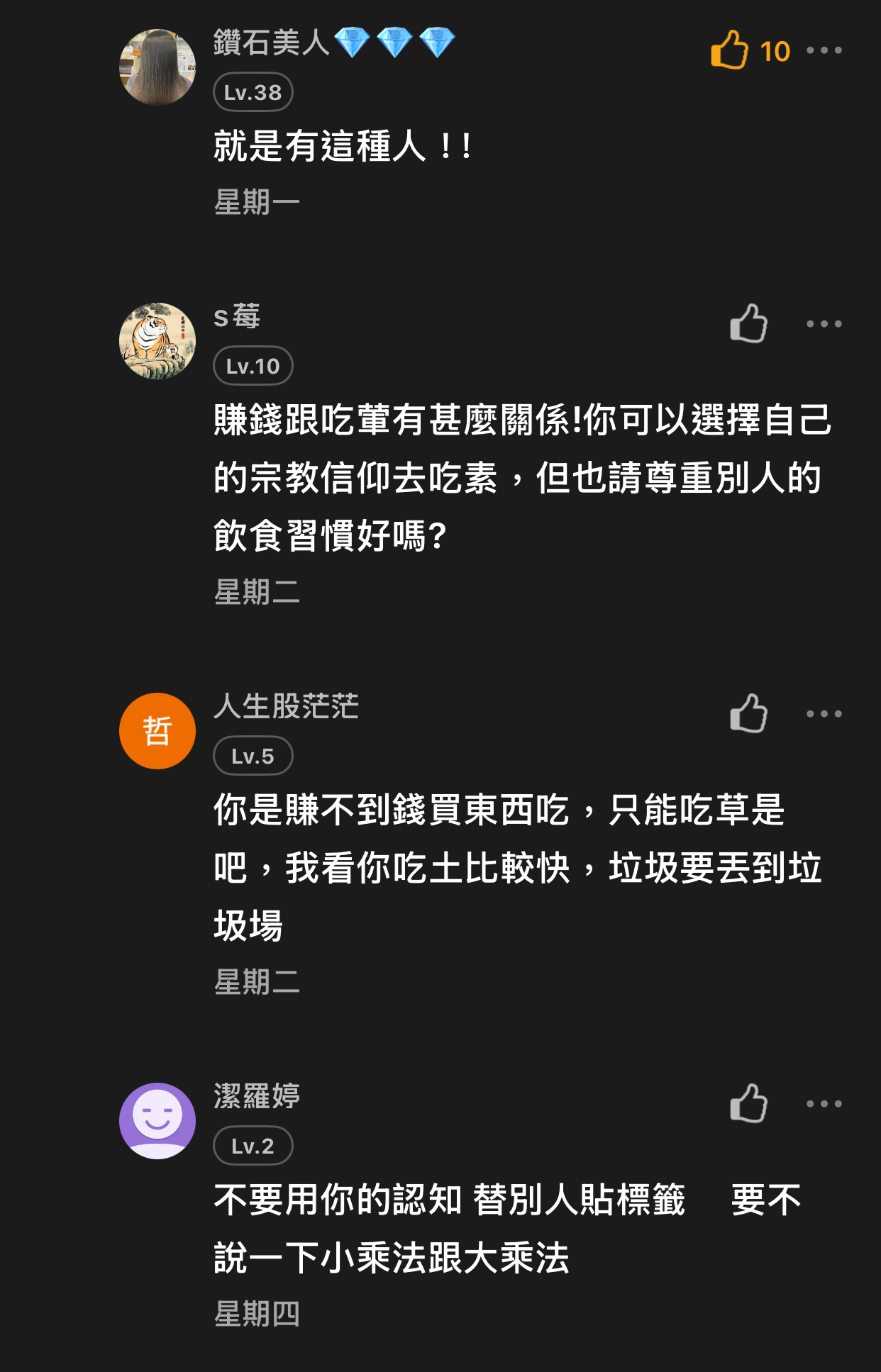
Task: Tap the like icon on 鑽石美人's comment
Action: coord(729,50)
